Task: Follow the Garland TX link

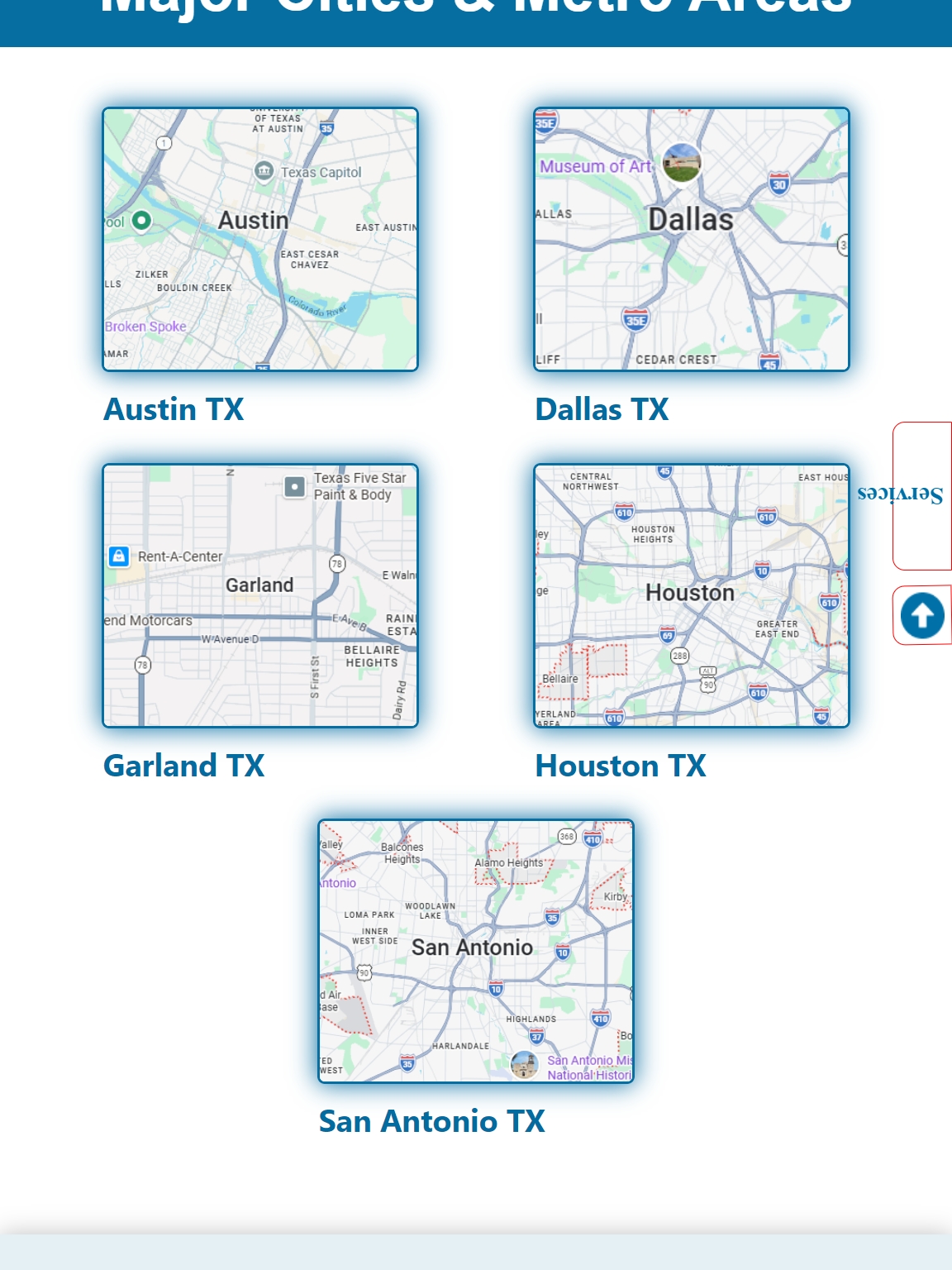Action: [183, 766]
